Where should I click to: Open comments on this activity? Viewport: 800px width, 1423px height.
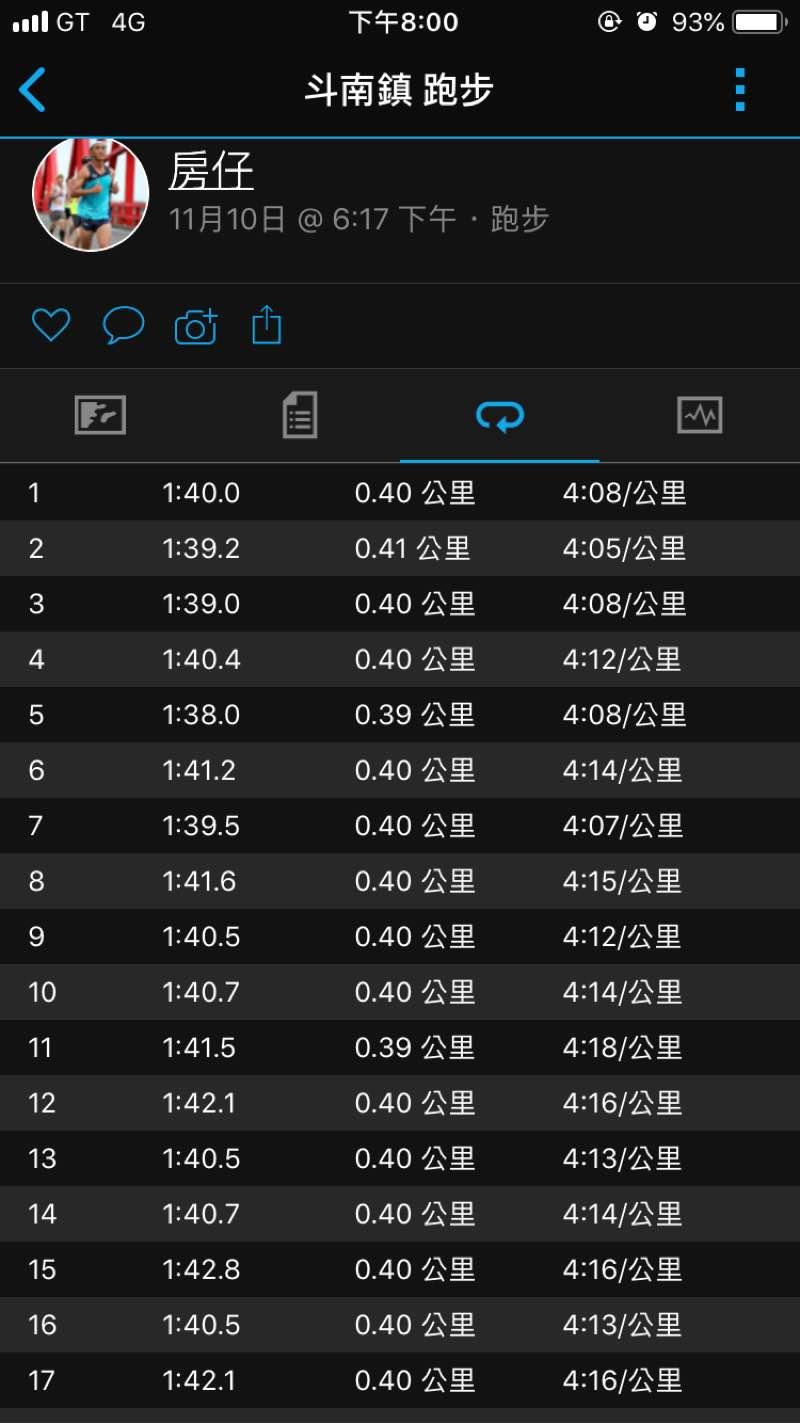[124, 325]
